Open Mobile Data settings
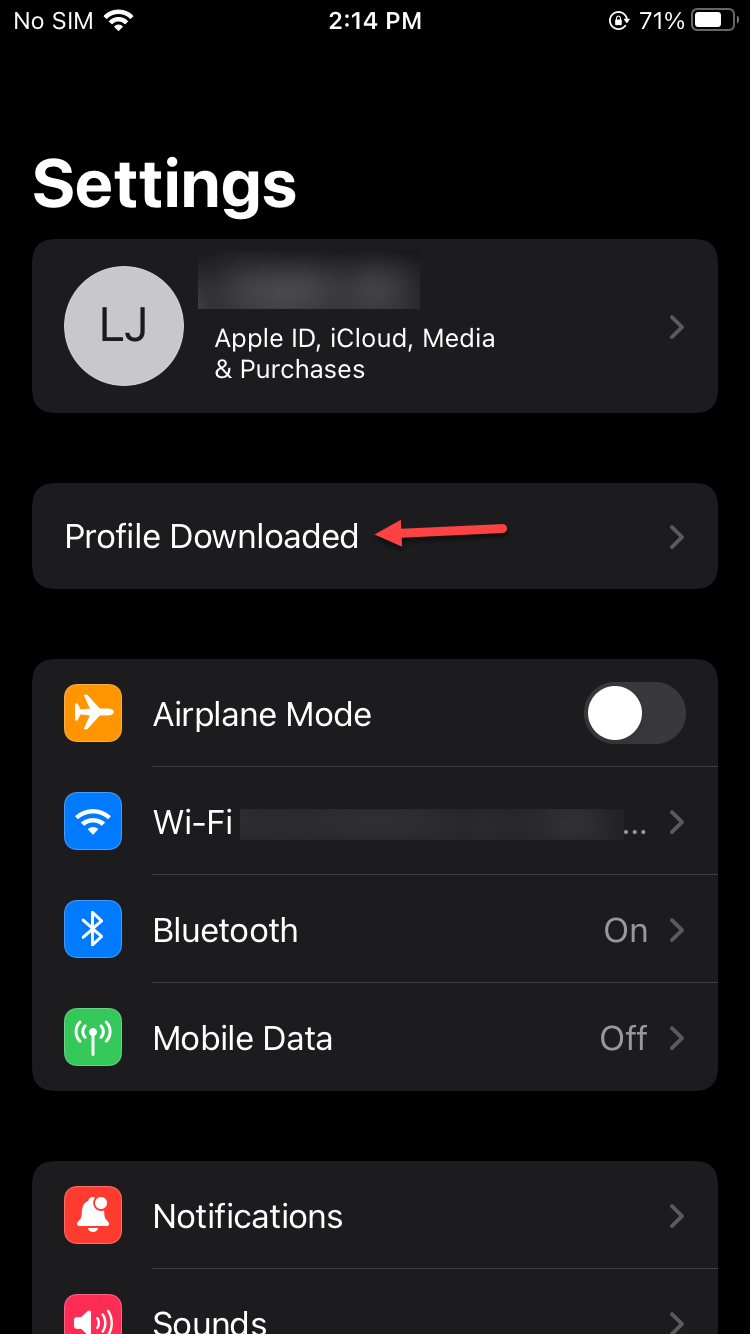This screenshot has width=750, height=1334. tap(375, 1038)
